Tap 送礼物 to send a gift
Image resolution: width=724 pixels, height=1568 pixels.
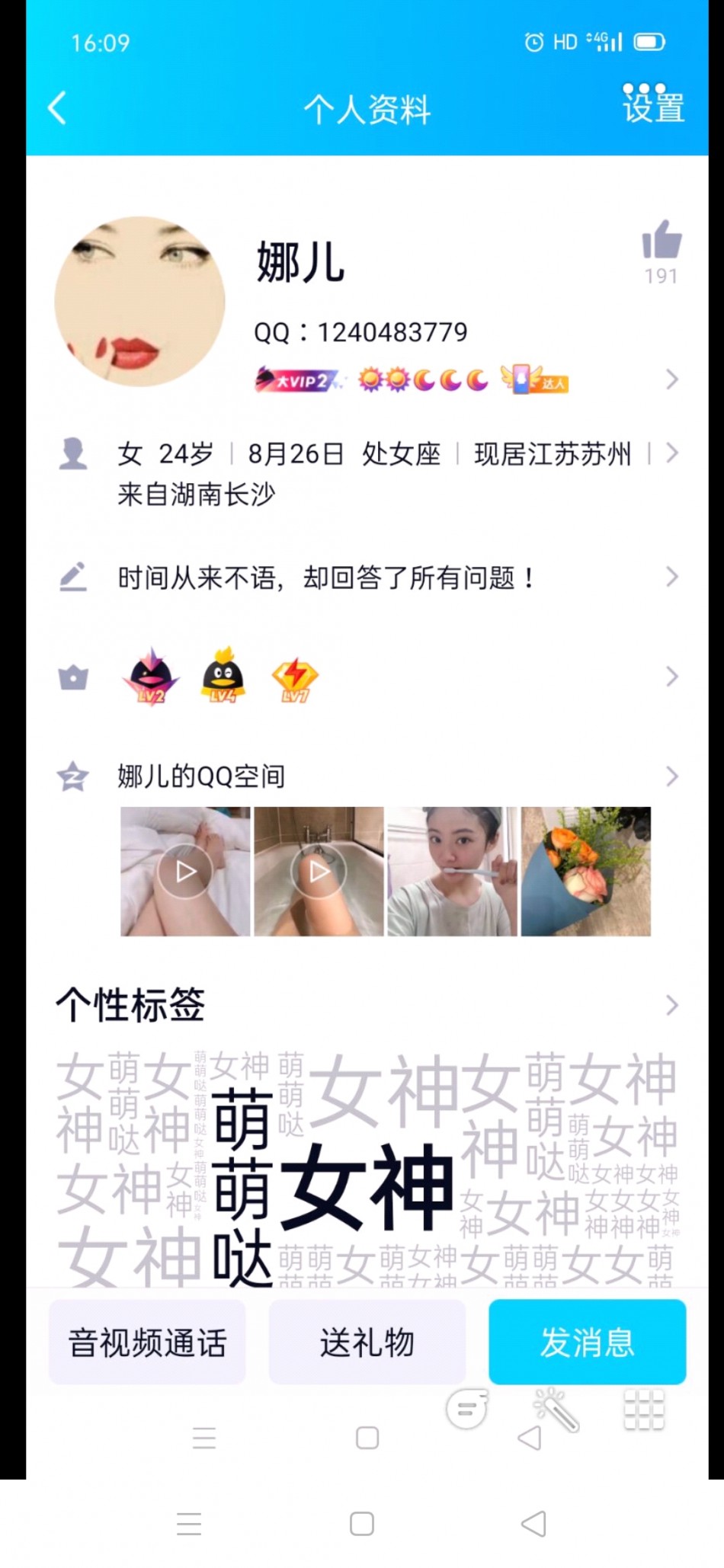[x=367, y=1342]
